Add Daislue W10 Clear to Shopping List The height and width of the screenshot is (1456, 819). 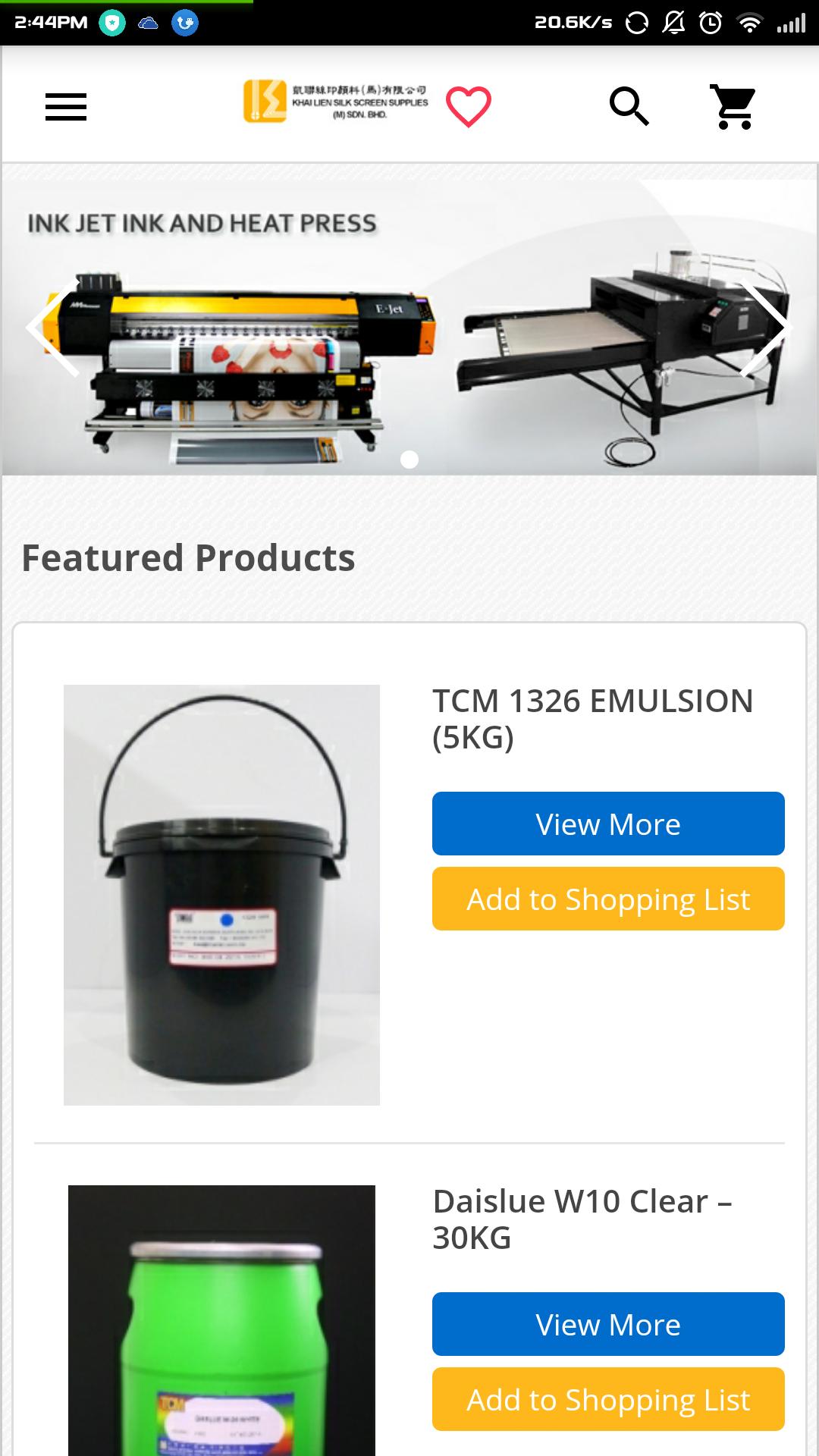(x=607, y=1399)
